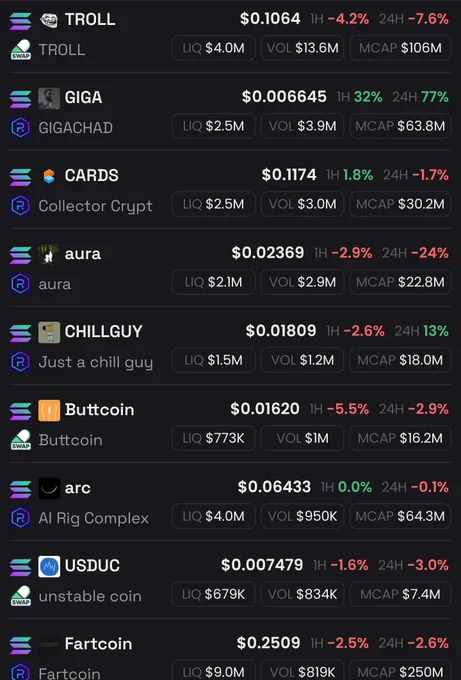Open the TROLL token row
Viewport: 461px width, 680px height.
pyautogui.click(x=230, y=36)
